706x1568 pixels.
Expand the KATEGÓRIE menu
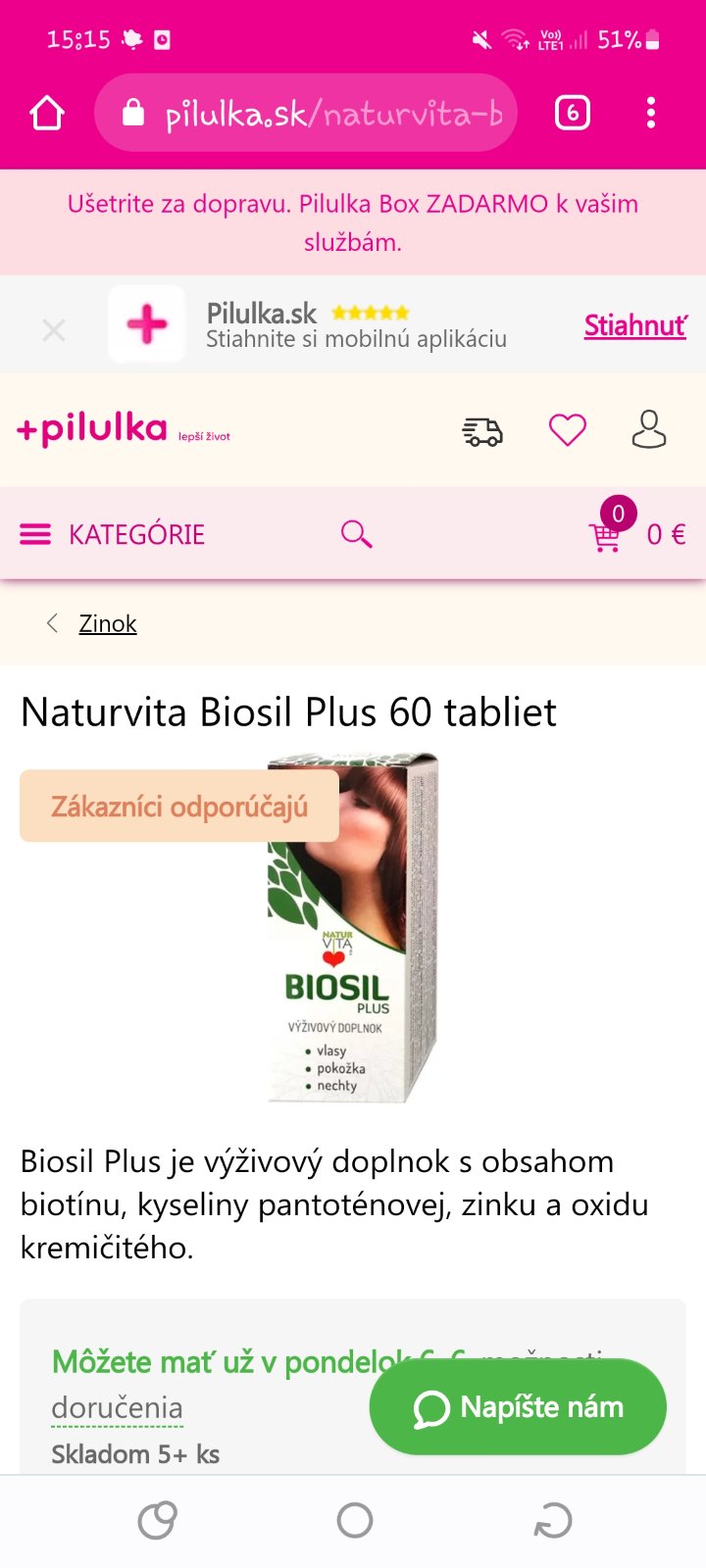tap(113, 534)
